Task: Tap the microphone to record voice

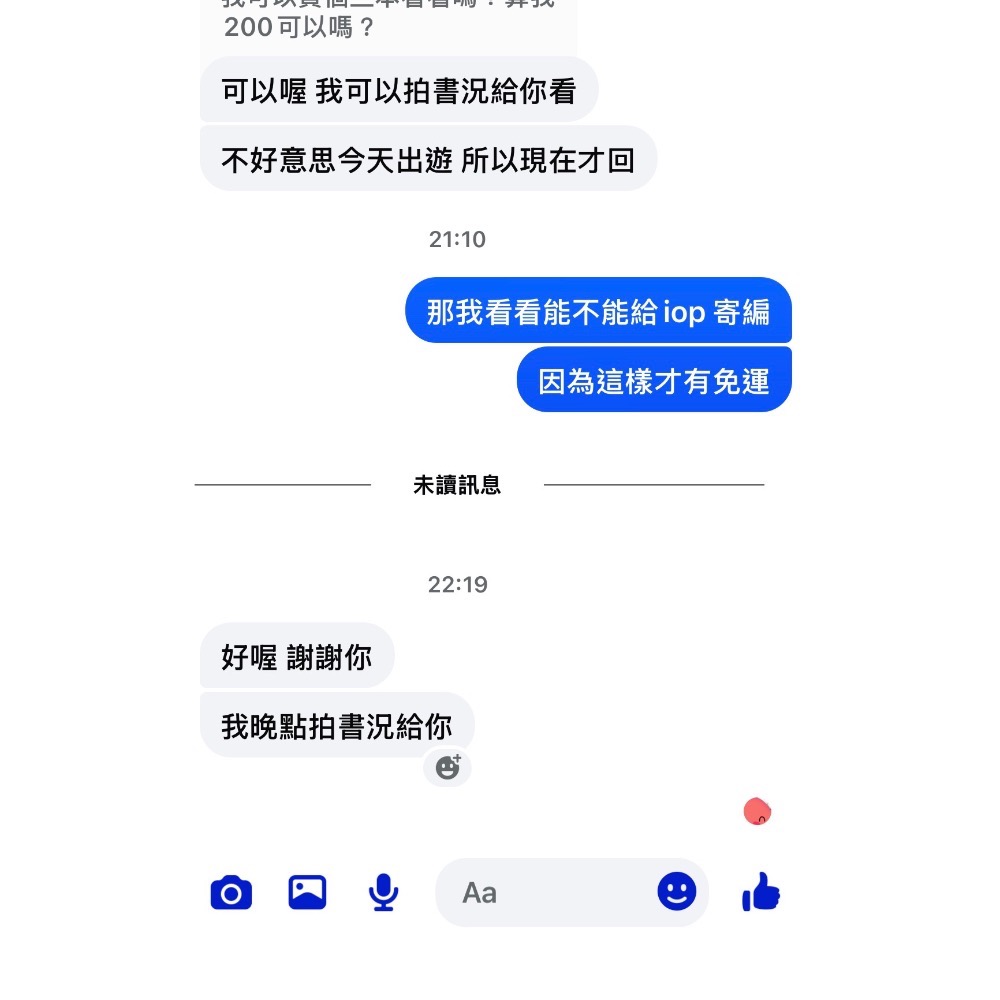Action: [x=383, y=892]
